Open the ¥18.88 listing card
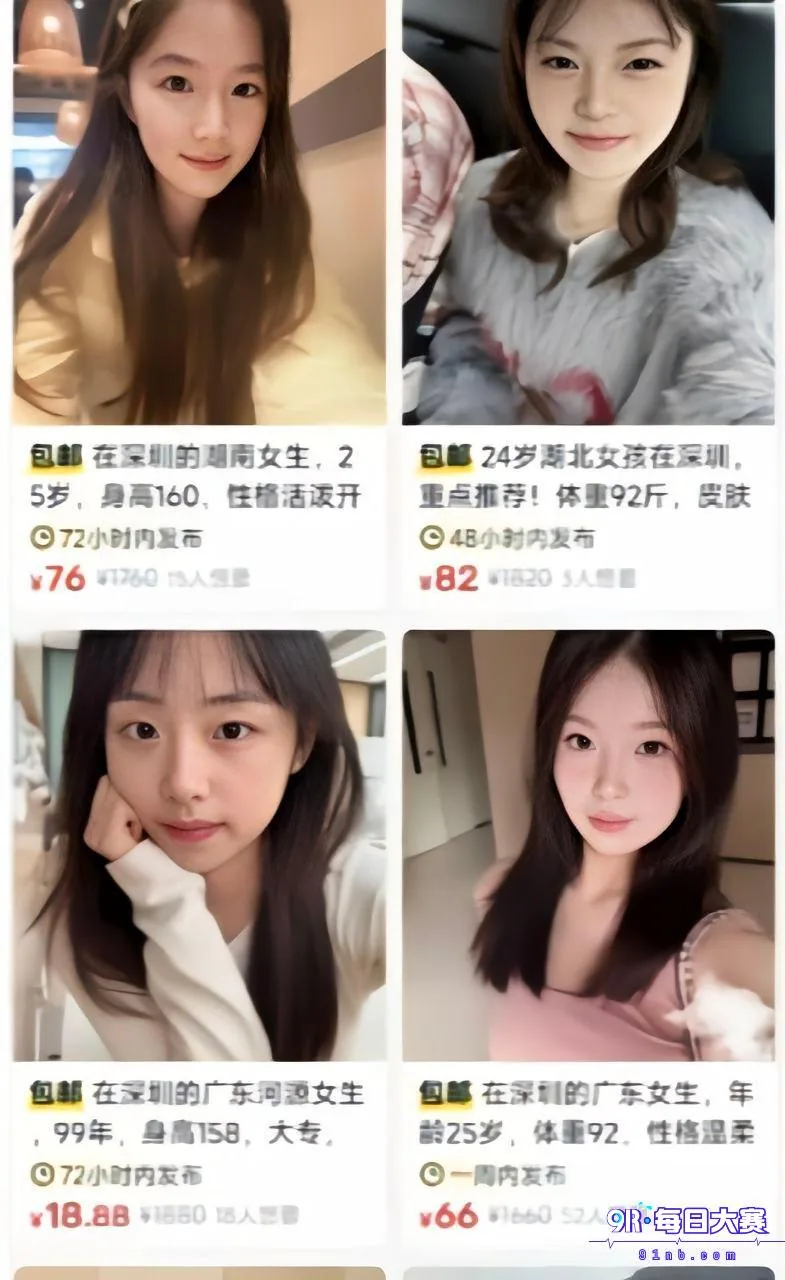This screenshot has width=785, height=1280. tap(199, 937)
